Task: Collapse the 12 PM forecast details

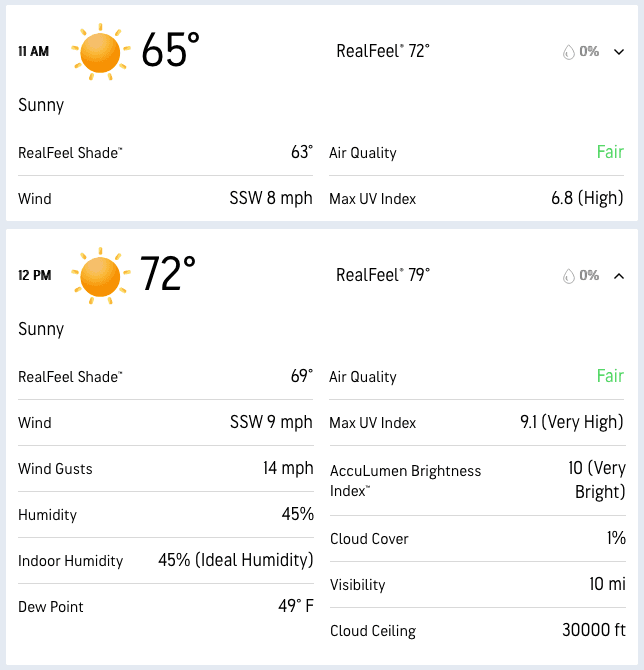Action: pos(619,276)
